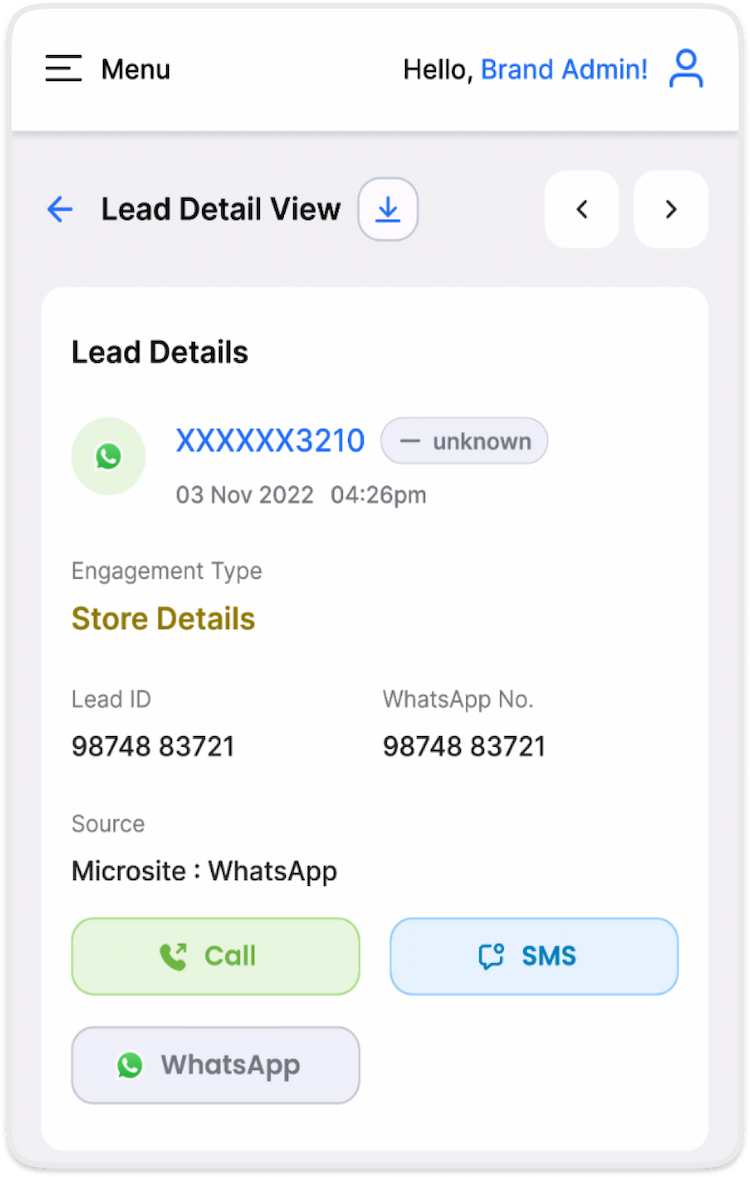Screen dimensions: 750x1177
Task: Message the lead on WhatsApp
Action: tap(215, 1065)
